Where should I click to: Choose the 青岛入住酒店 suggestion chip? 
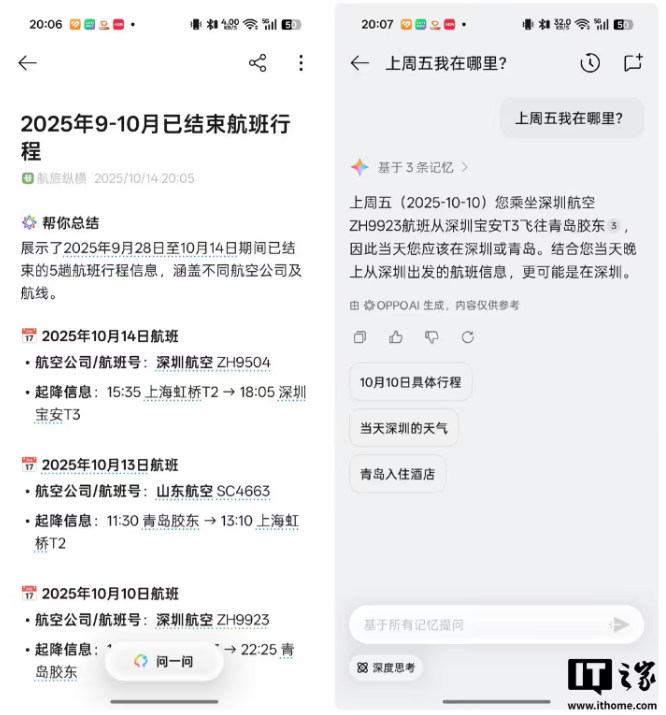(397, 474)
